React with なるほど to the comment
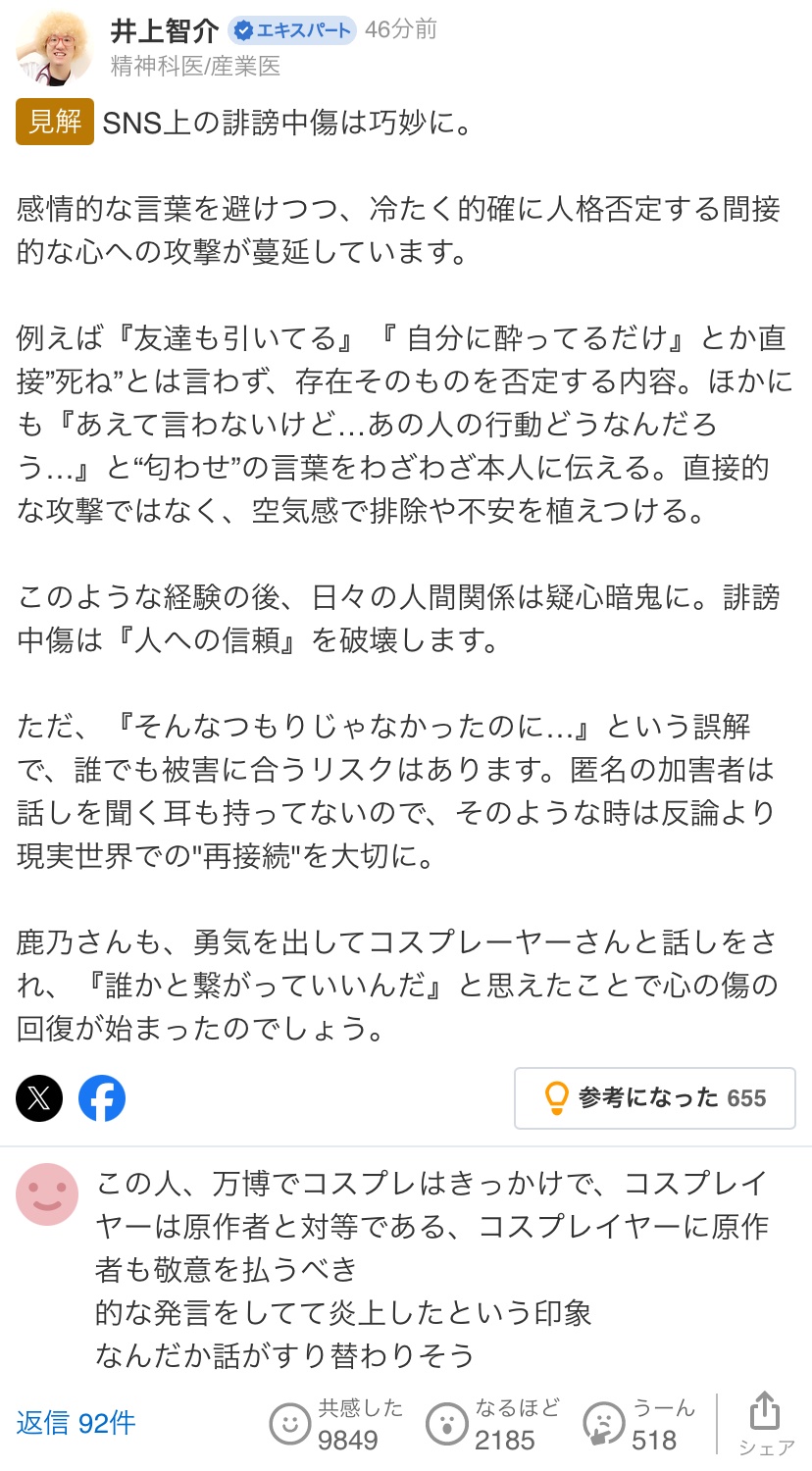 point(493,1424)
